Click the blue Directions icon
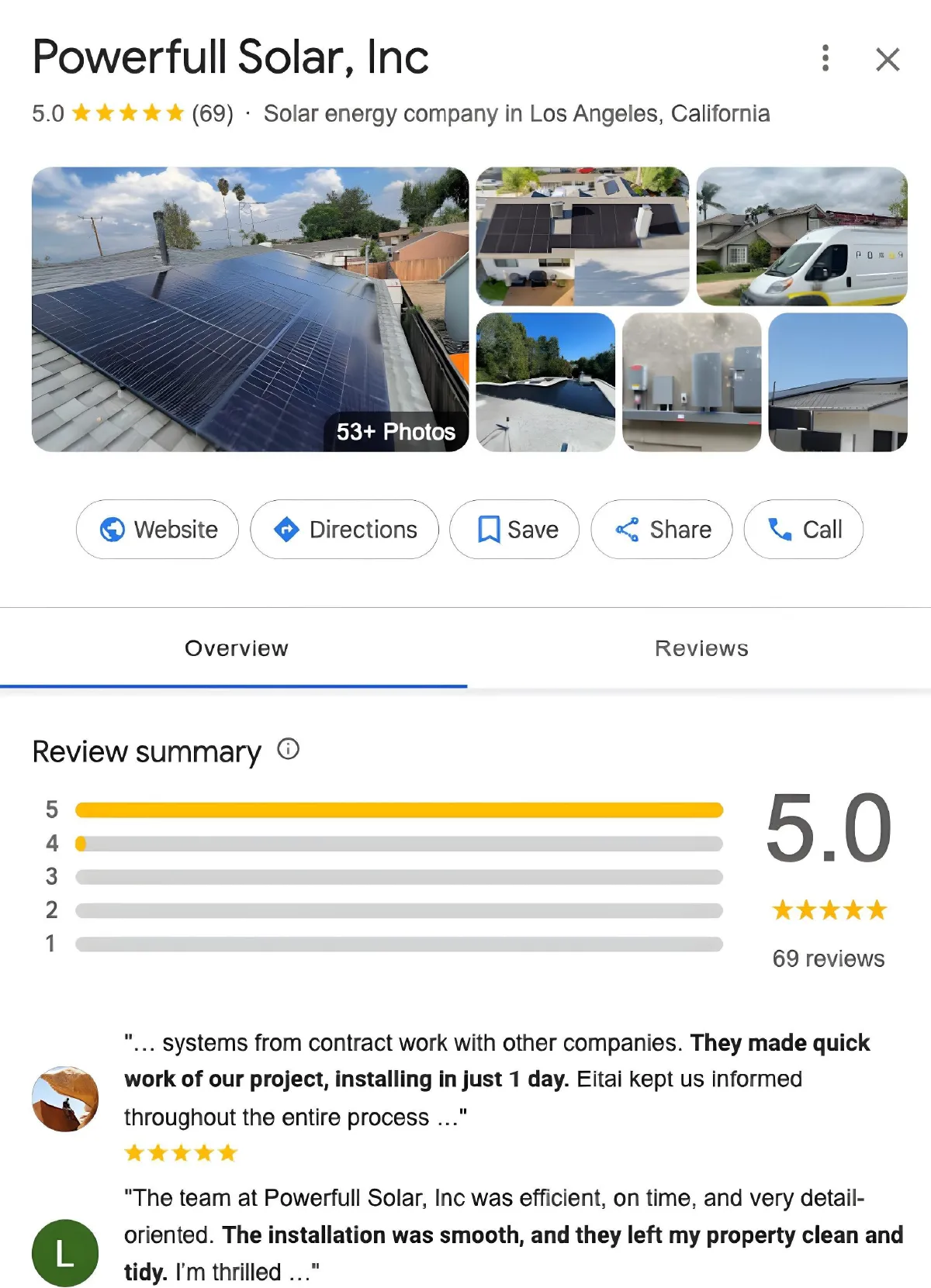931x1288 pixels. pyautogui.click(x=286, y=530)
